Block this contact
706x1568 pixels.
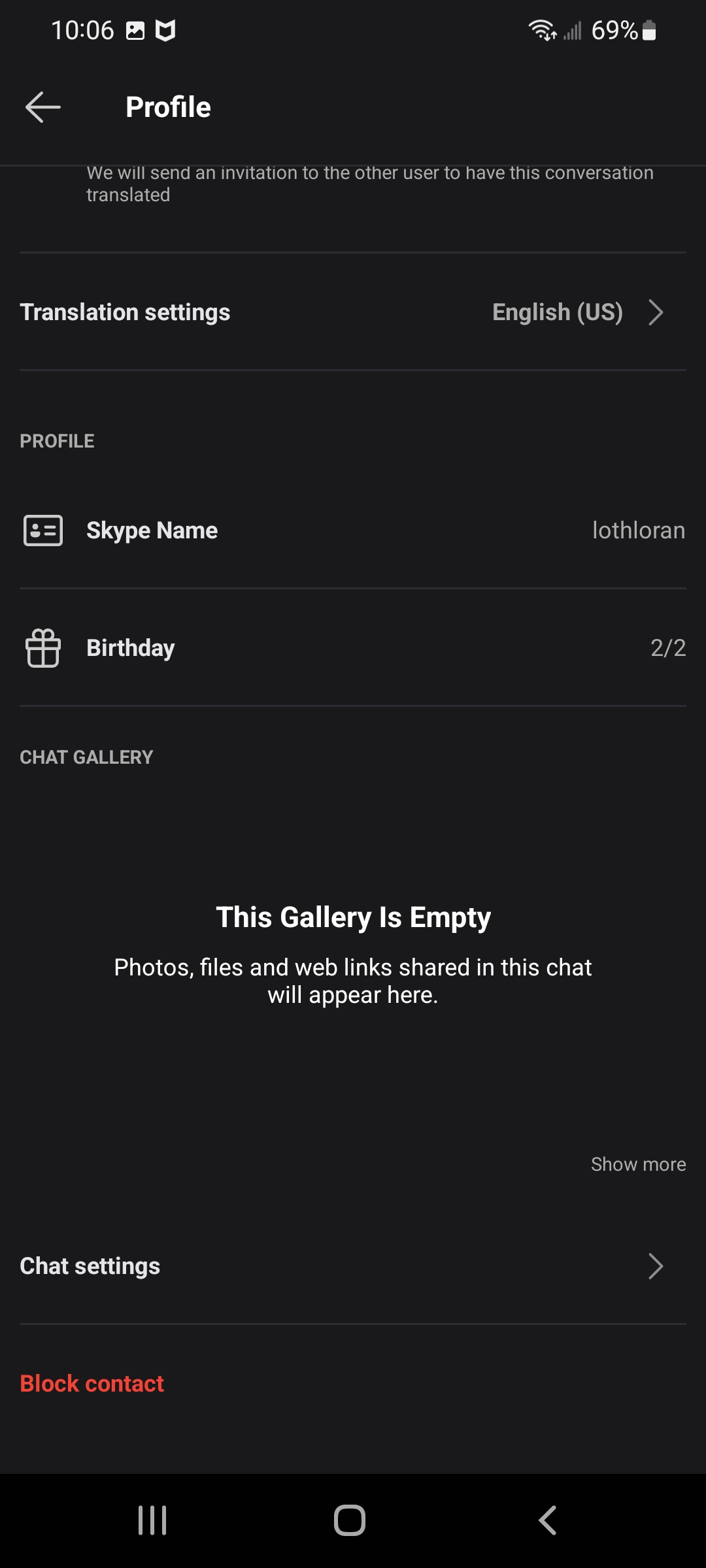(x=92, y=1384)
